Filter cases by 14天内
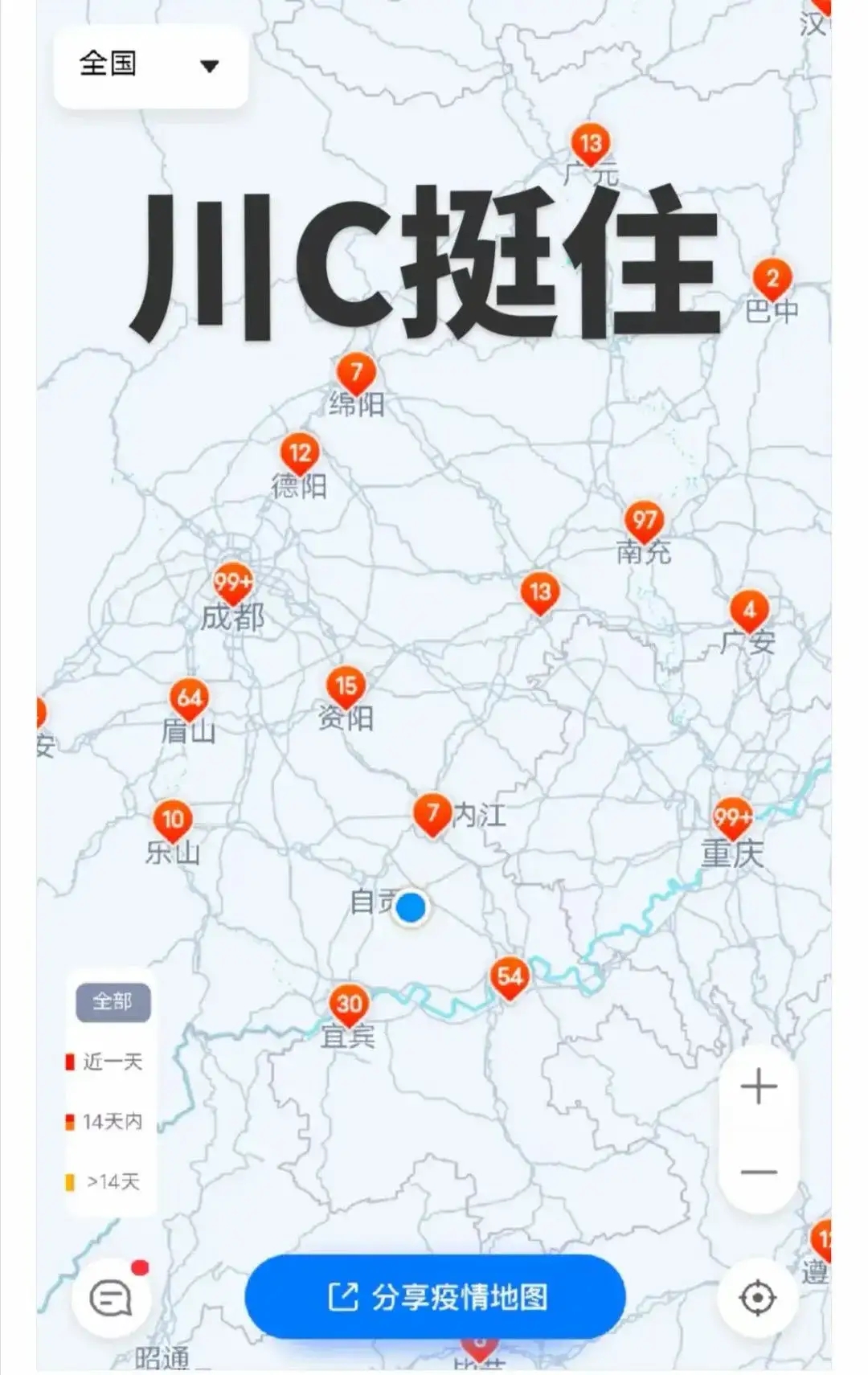Image resolution: width=868 pixels, height=1375 pixels. tap(111, 1121)
